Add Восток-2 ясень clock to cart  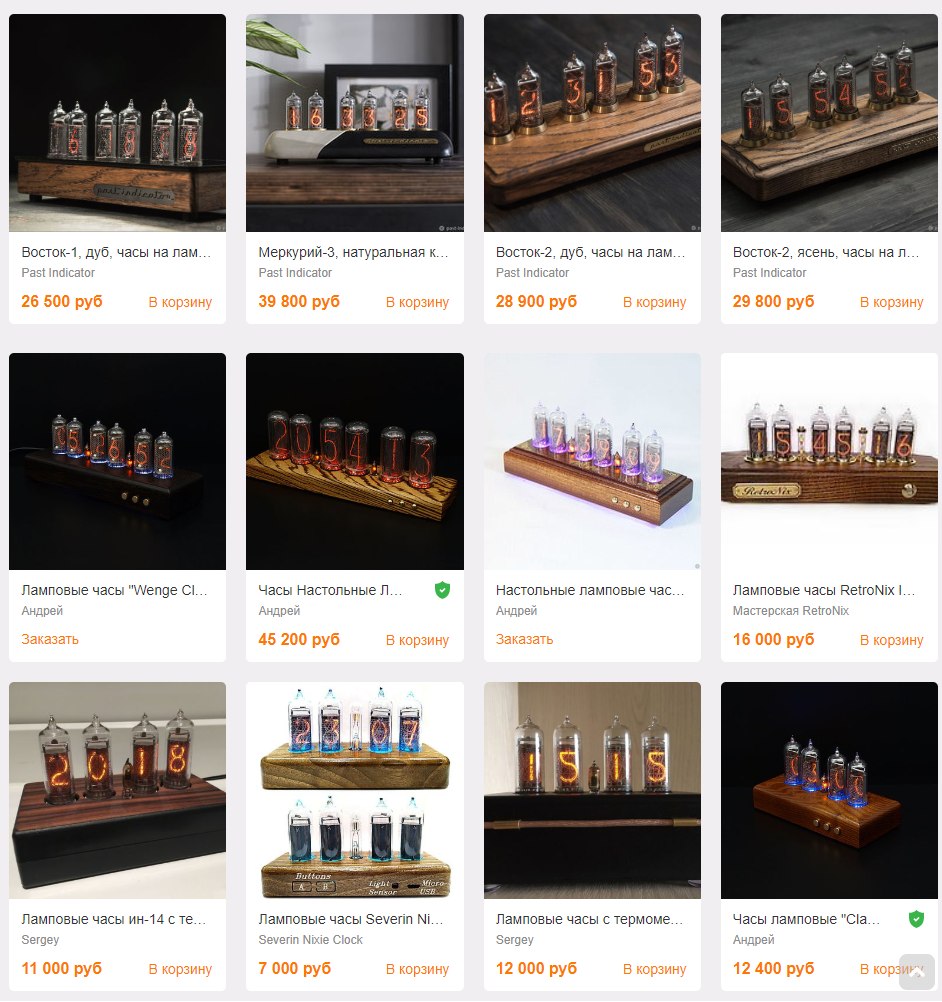tap(891, 302)
